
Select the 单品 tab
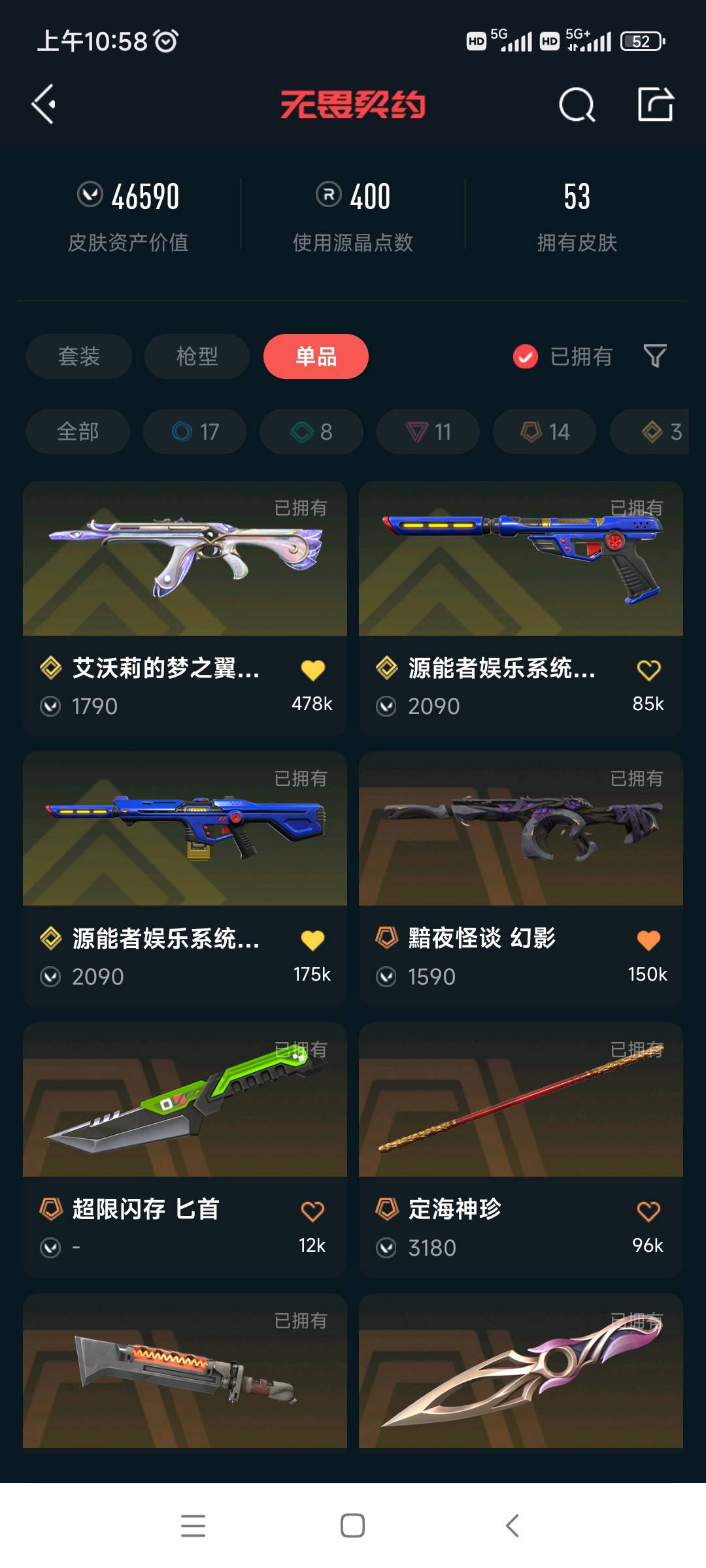(x=316, y=356)
